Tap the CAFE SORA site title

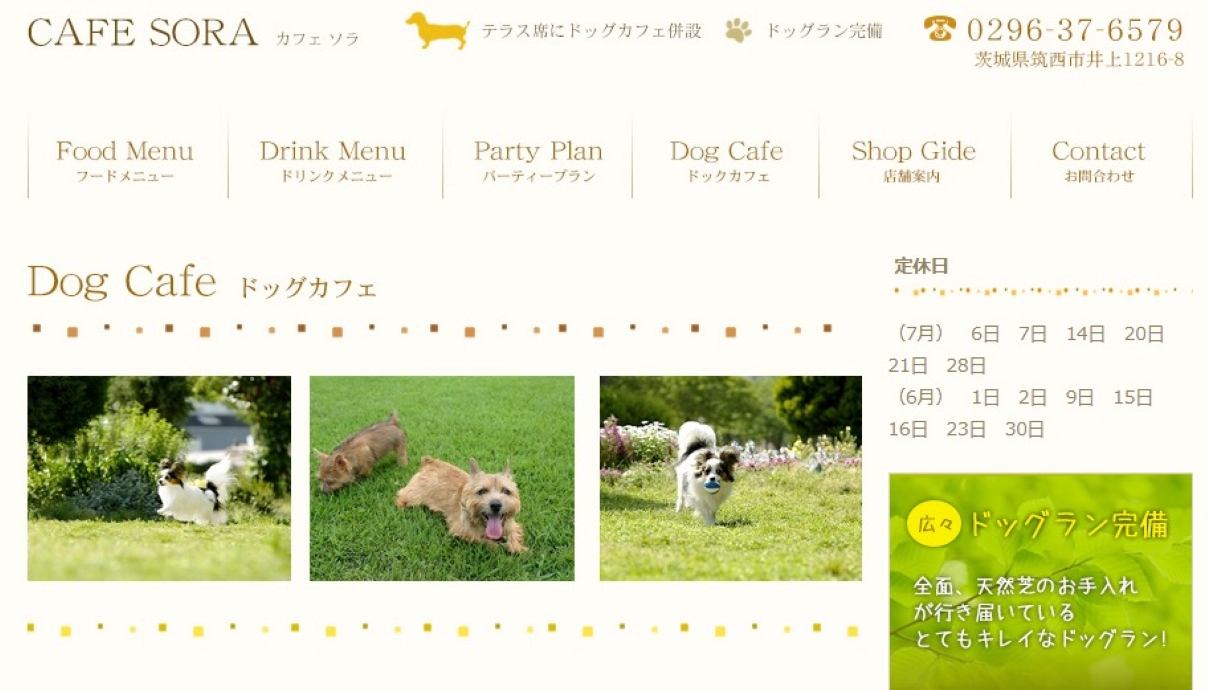143,33
